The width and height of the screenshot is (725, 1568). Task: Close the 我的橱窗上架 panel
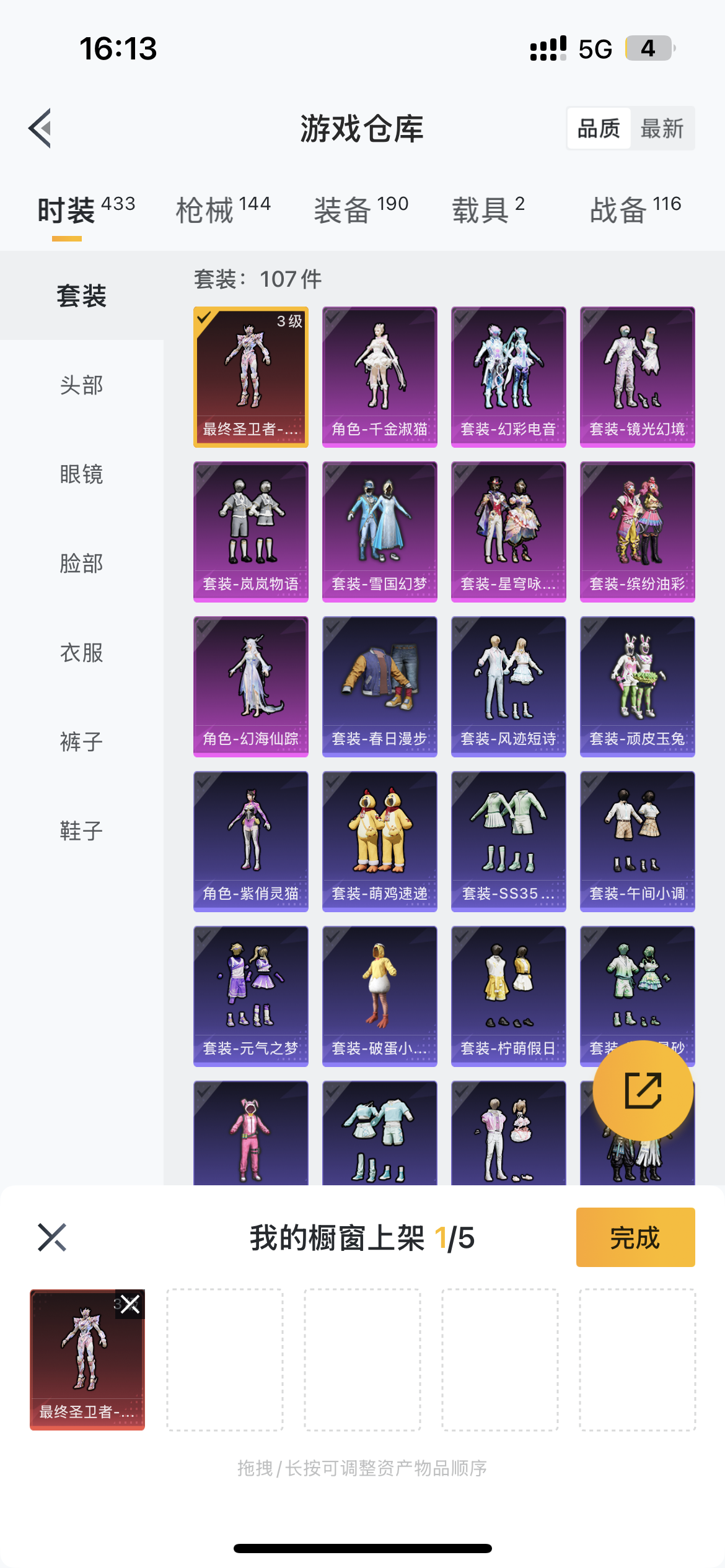point(52,1237)
